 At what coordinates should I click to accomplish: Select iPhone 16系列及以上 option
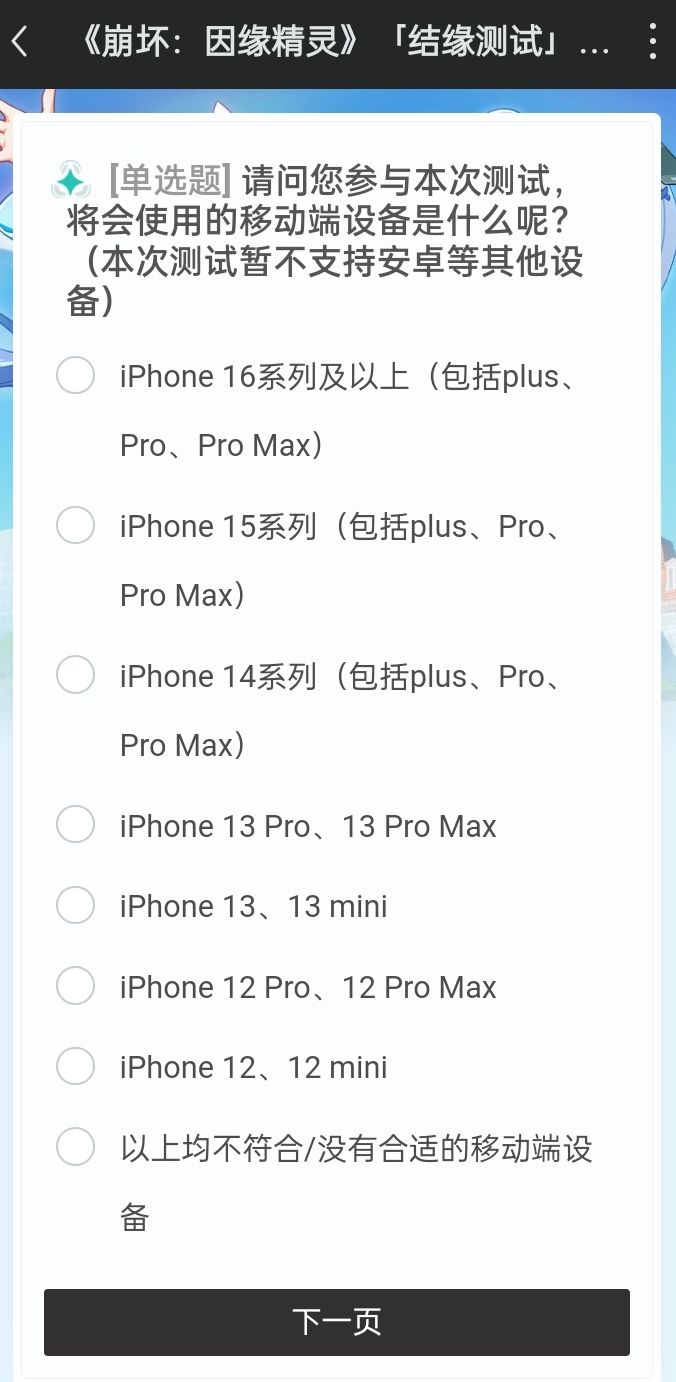[76, 376]
